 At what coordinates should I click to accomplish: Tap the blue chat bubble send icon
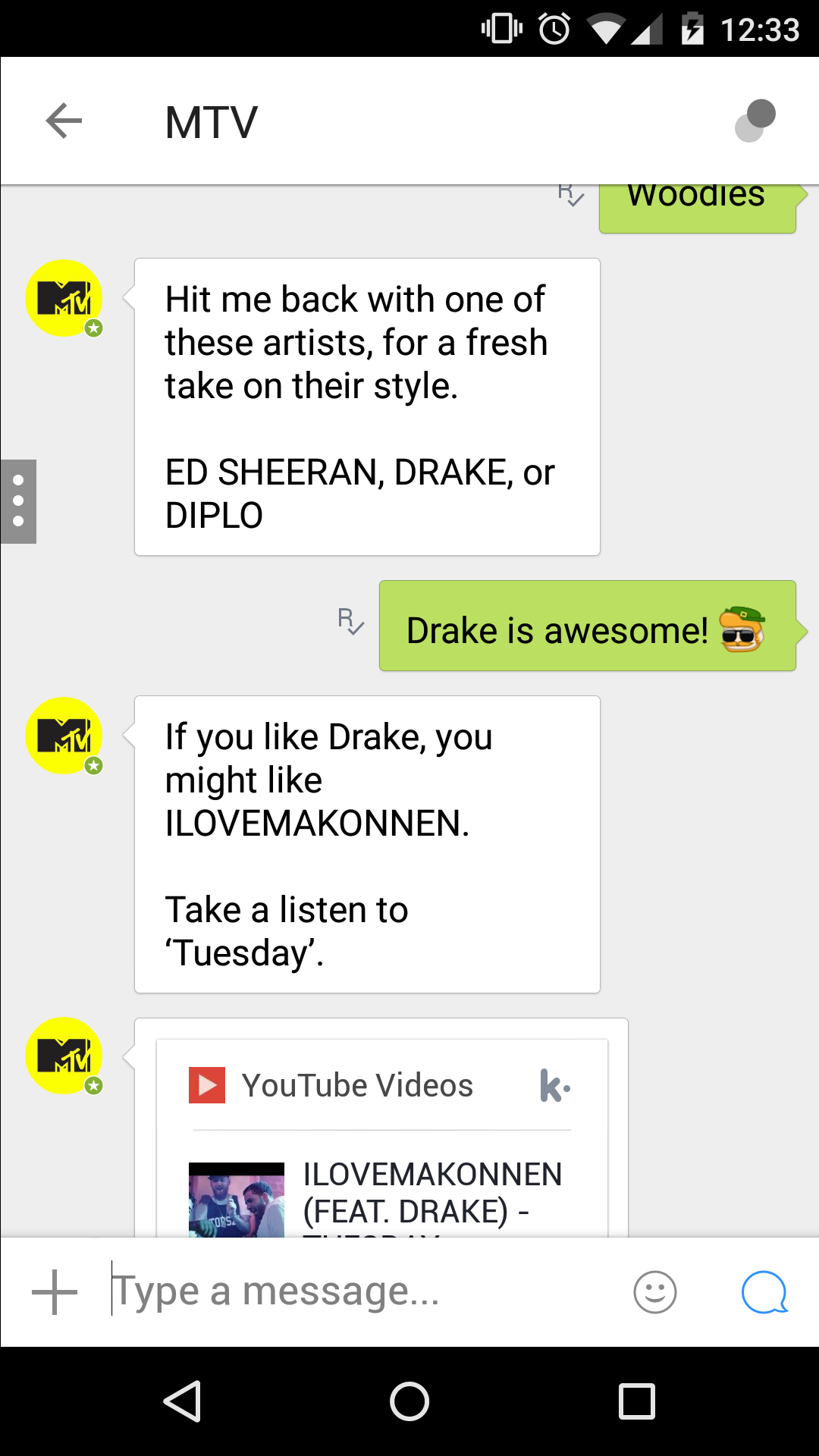coord(764,1291)
